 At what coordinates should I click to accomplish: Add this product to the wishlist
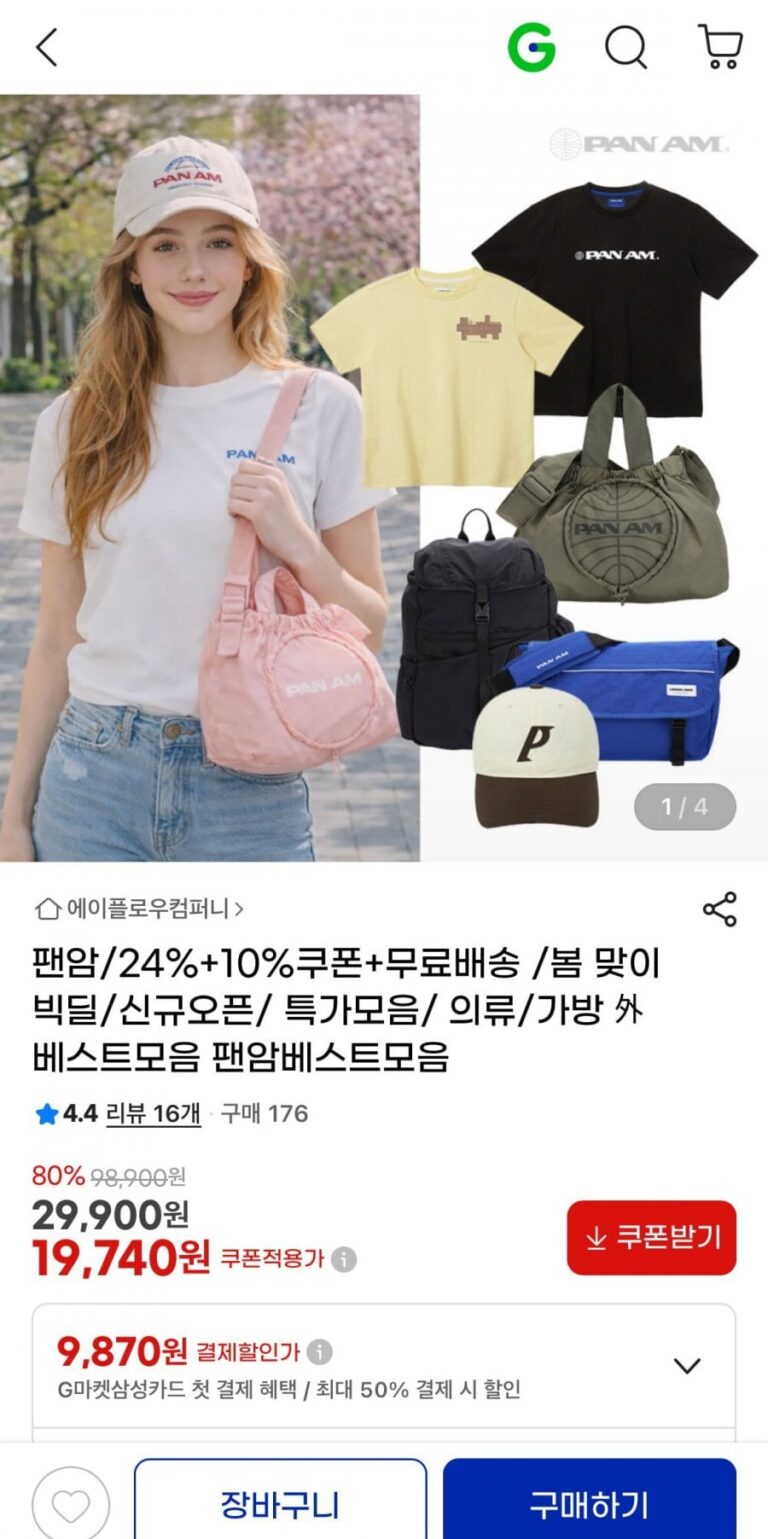pos(70,1503)
